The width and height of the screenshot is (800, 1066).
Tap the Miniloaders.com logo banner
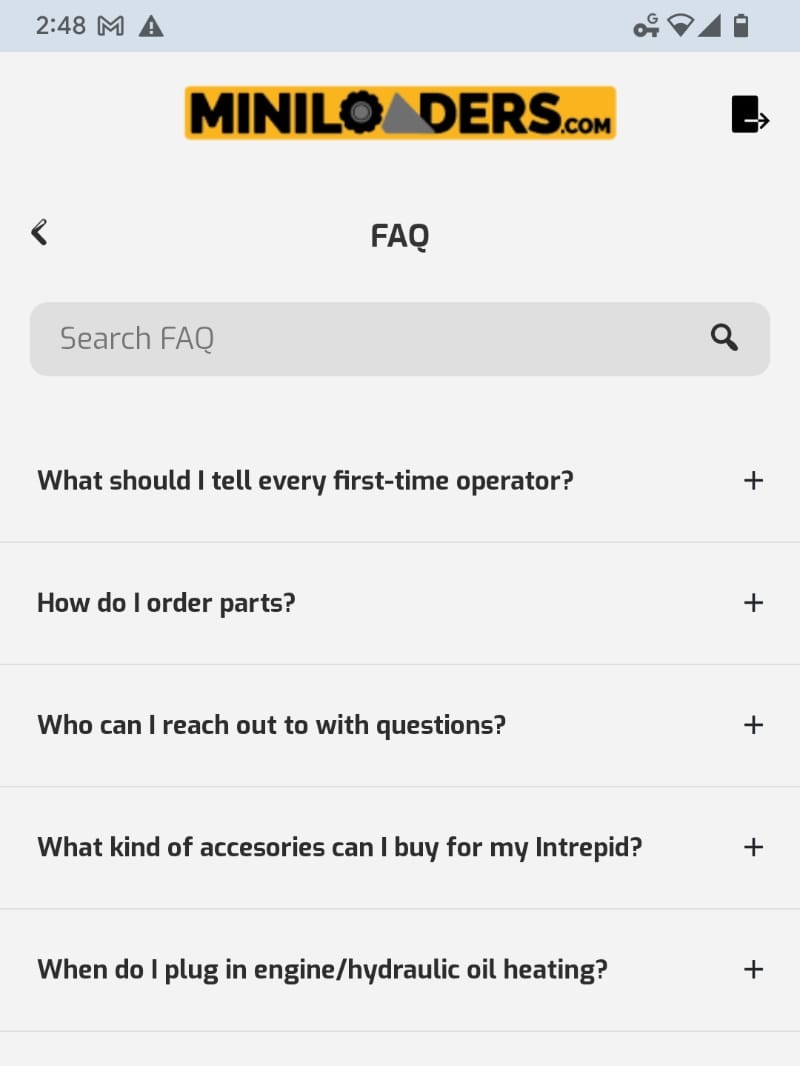[400, 112]
